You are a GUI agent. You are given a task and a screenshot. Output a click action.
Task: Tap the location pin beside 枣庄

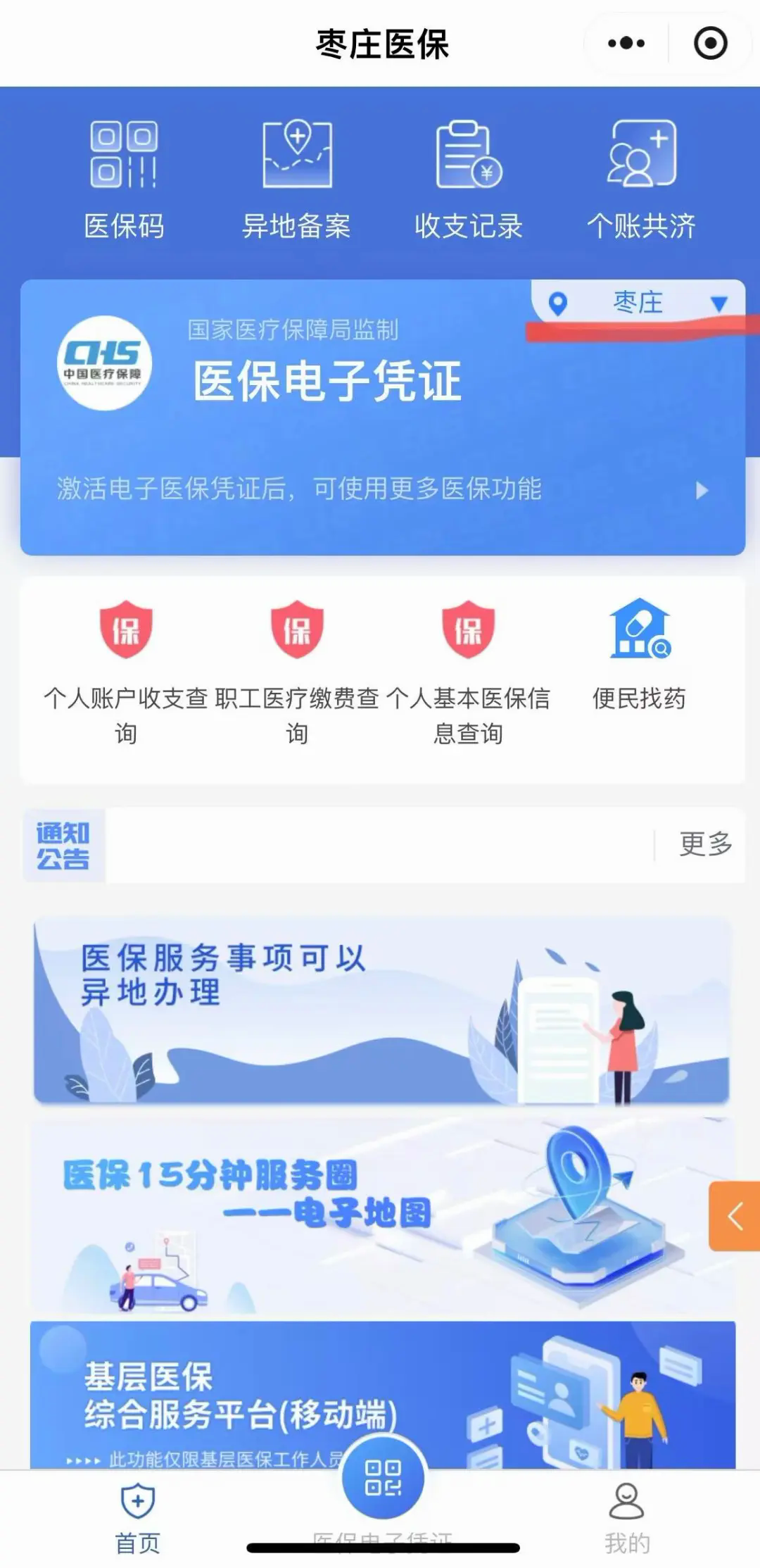point(557,303)
